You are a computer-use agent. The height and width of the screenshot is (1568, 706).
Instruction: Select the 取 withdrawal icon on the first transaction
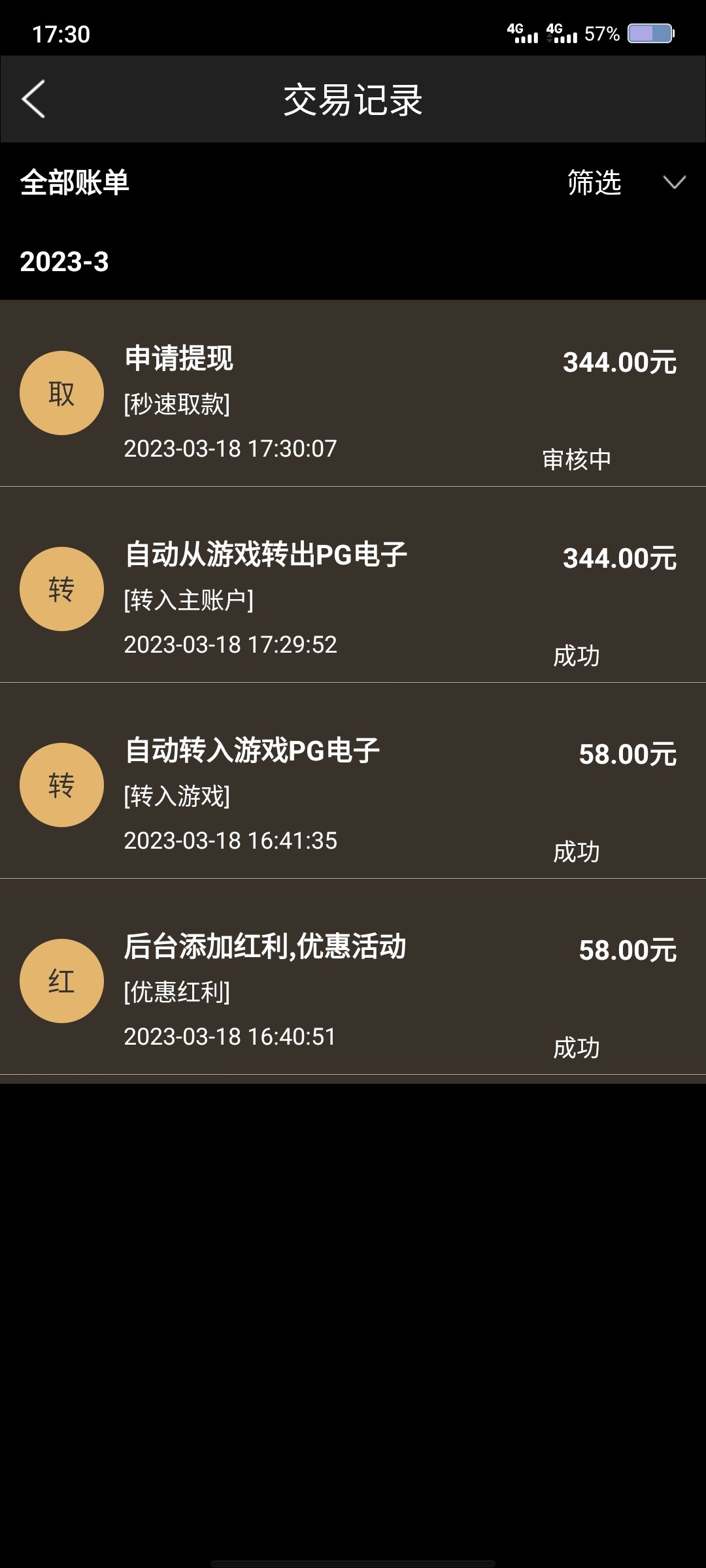62,392
